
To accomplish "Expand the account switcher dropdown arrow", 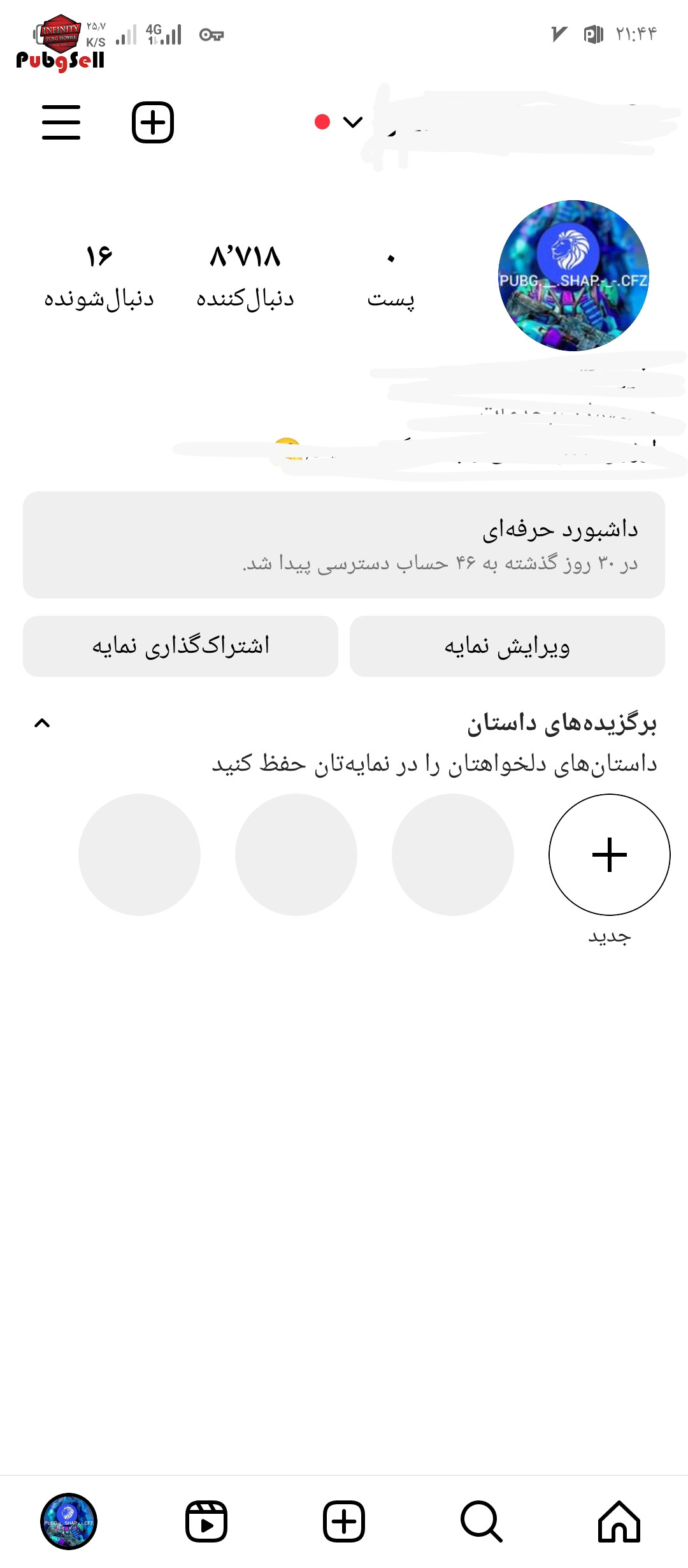I will pos(352,122).
